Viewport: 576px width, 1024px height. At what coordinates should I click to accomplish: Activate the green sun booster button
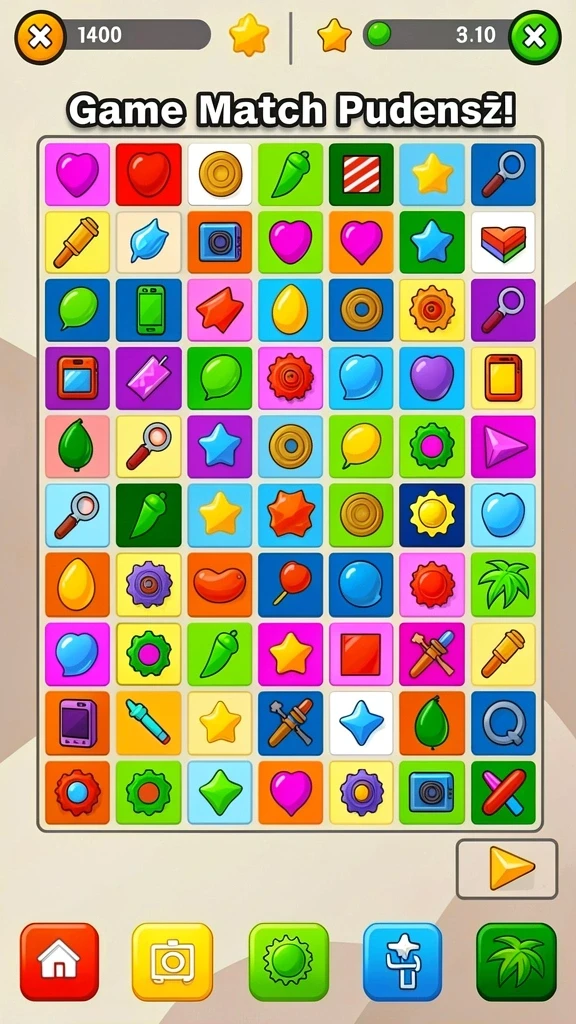[x=289, y=962]
